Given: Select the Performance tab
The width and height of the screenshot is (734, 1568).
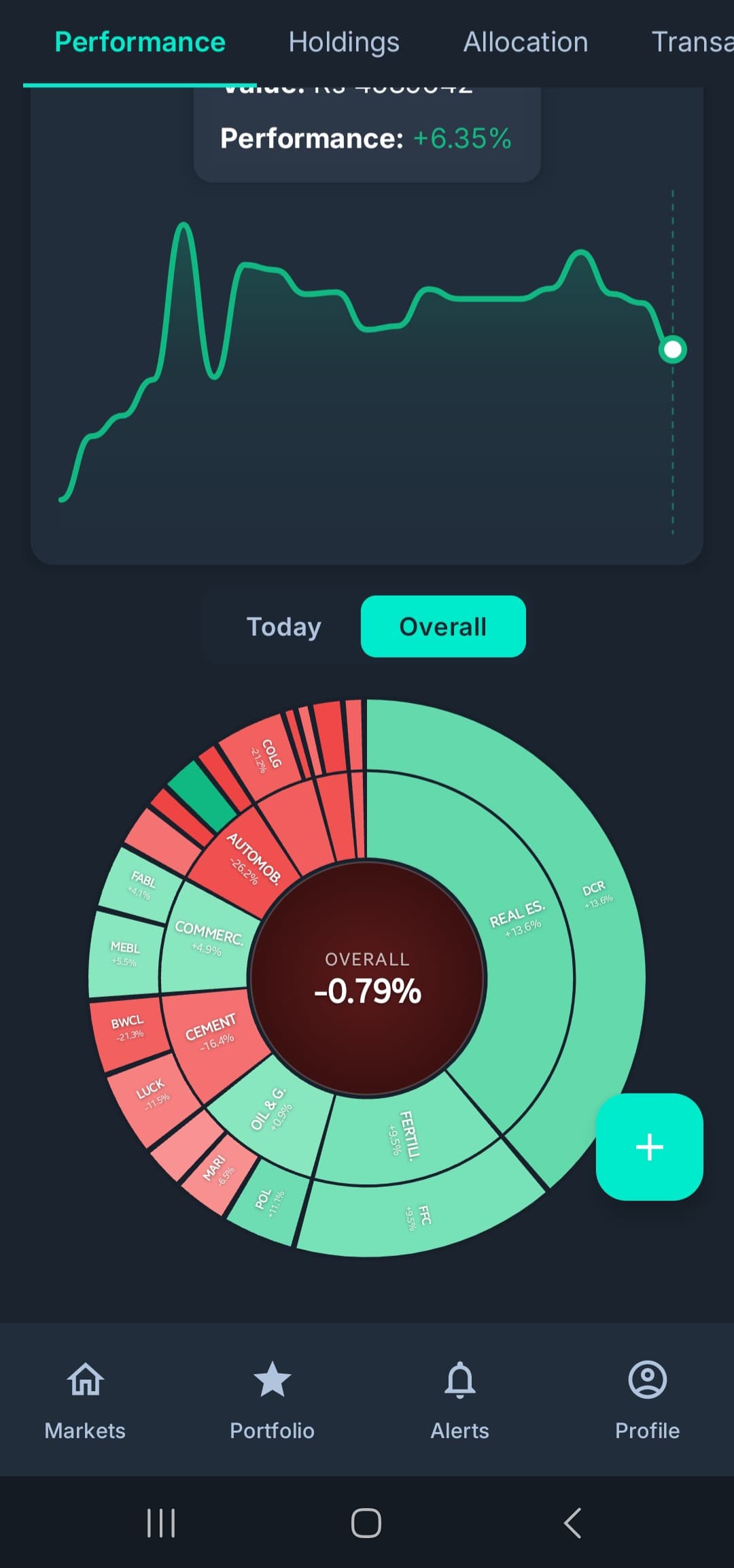Looking at the screenshot, I should click(139, 42).
